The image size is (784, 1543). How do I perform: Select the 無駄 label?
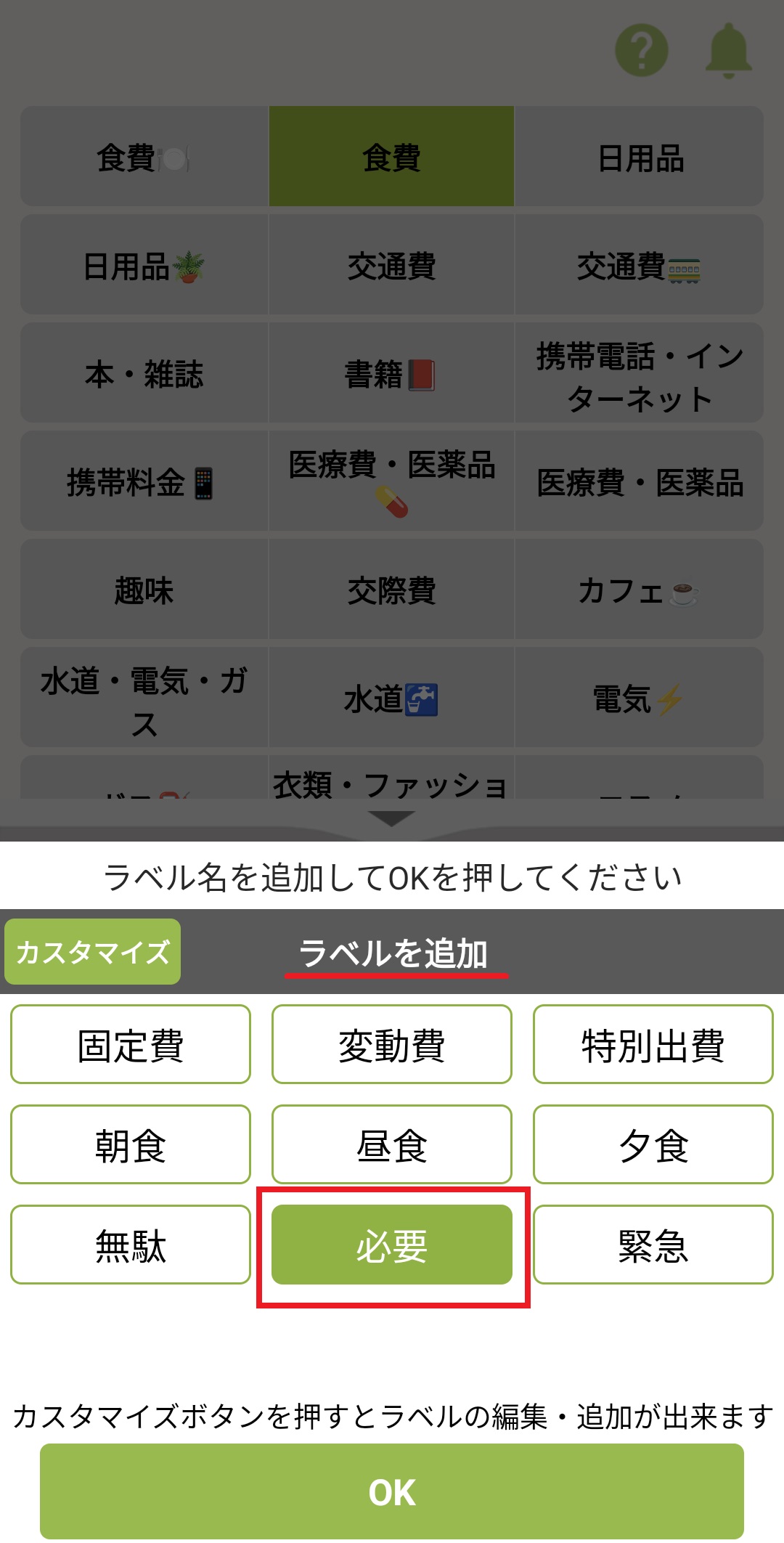[131, 1245]
